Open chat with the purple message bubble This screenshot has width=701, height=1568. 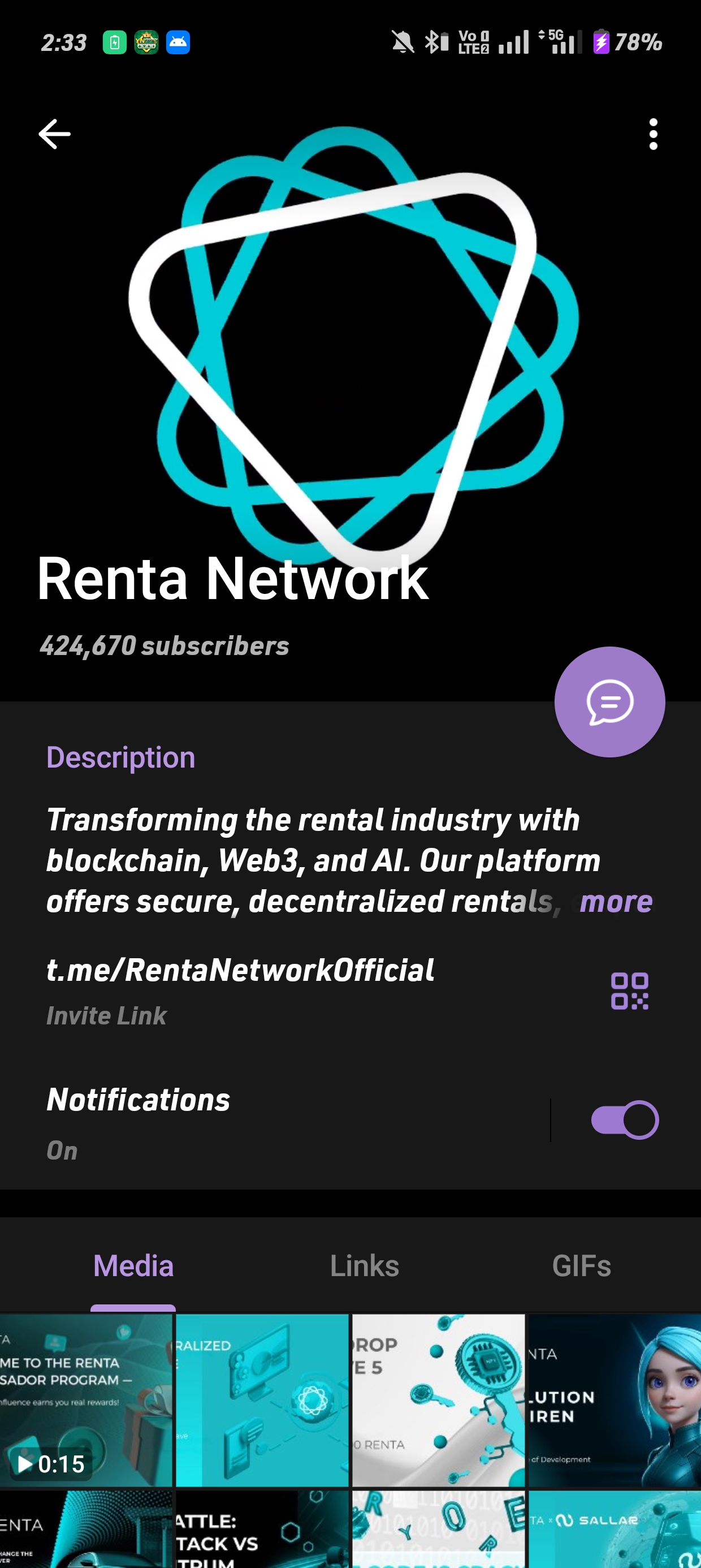pos(610,702)
